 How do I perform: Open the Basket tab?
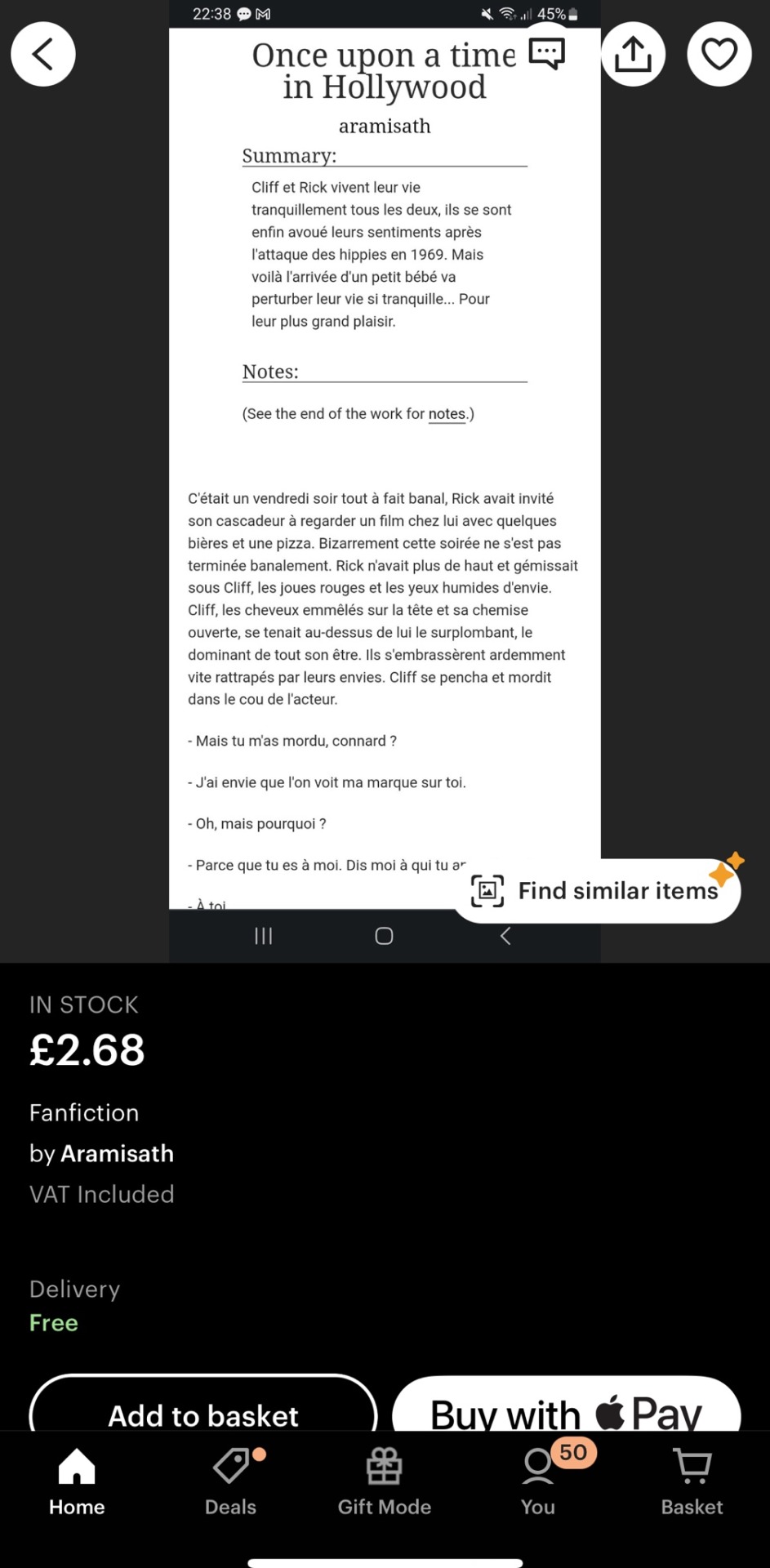coord(692,1481)
